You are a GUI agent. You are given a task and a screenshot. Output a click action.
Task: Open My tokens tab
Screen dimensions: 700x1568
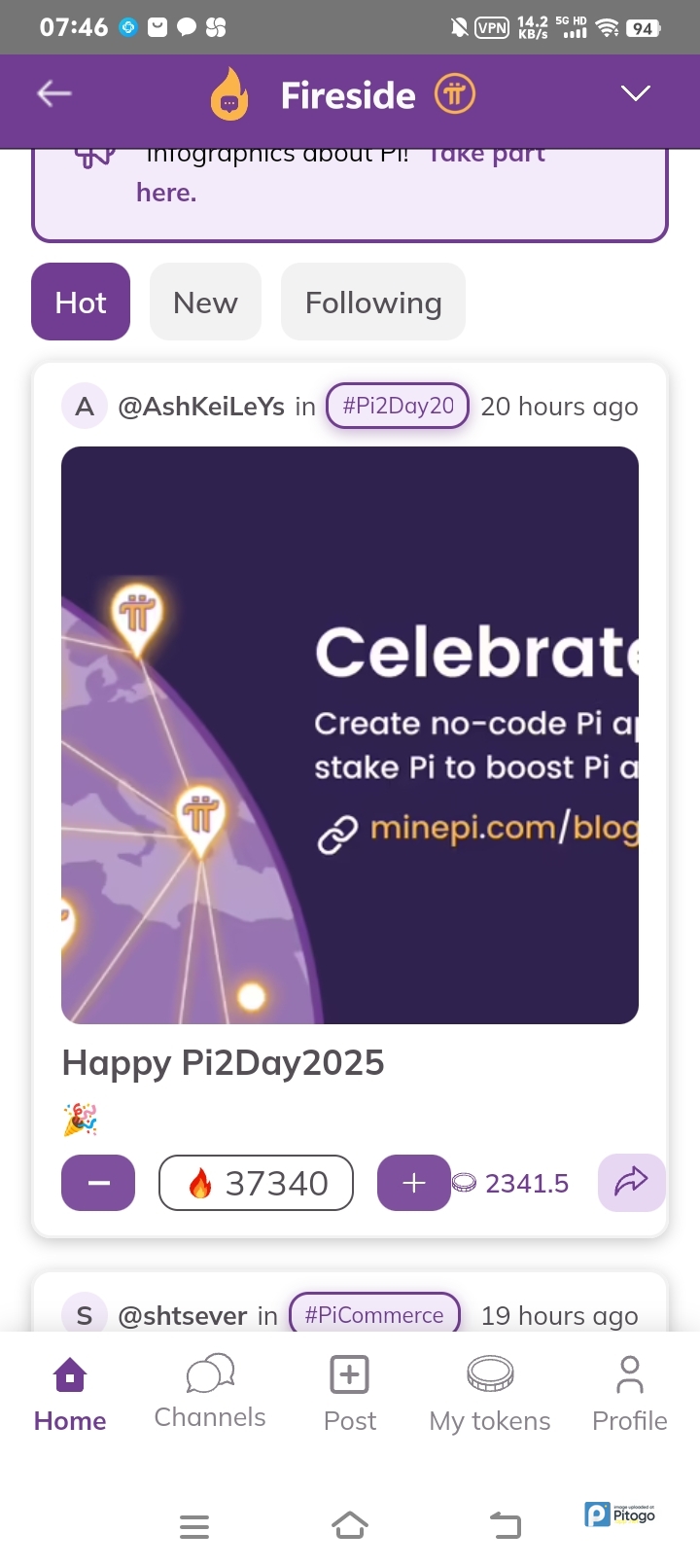[x=490, y=1394]
